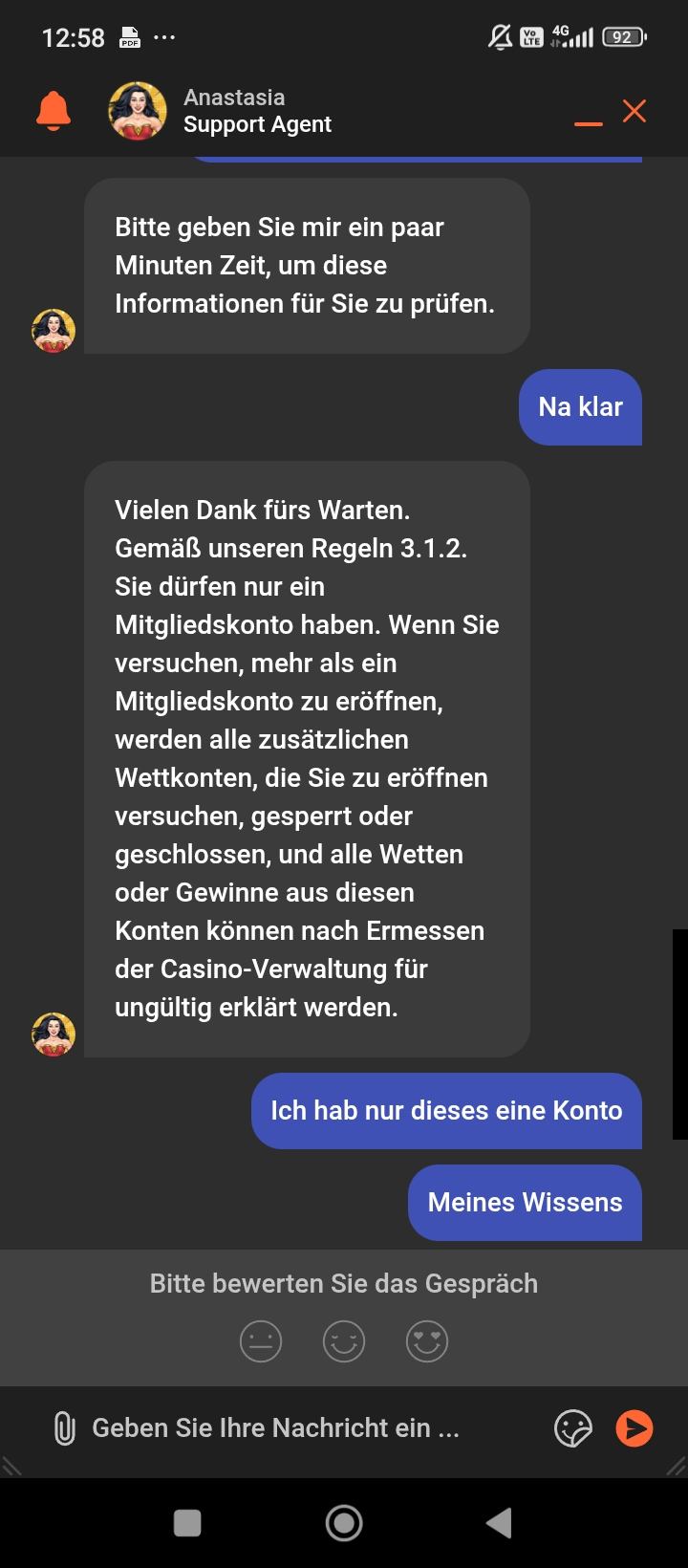Attach a file with the paperclip
The image size is (688, 1568).
pos(64,1428)
